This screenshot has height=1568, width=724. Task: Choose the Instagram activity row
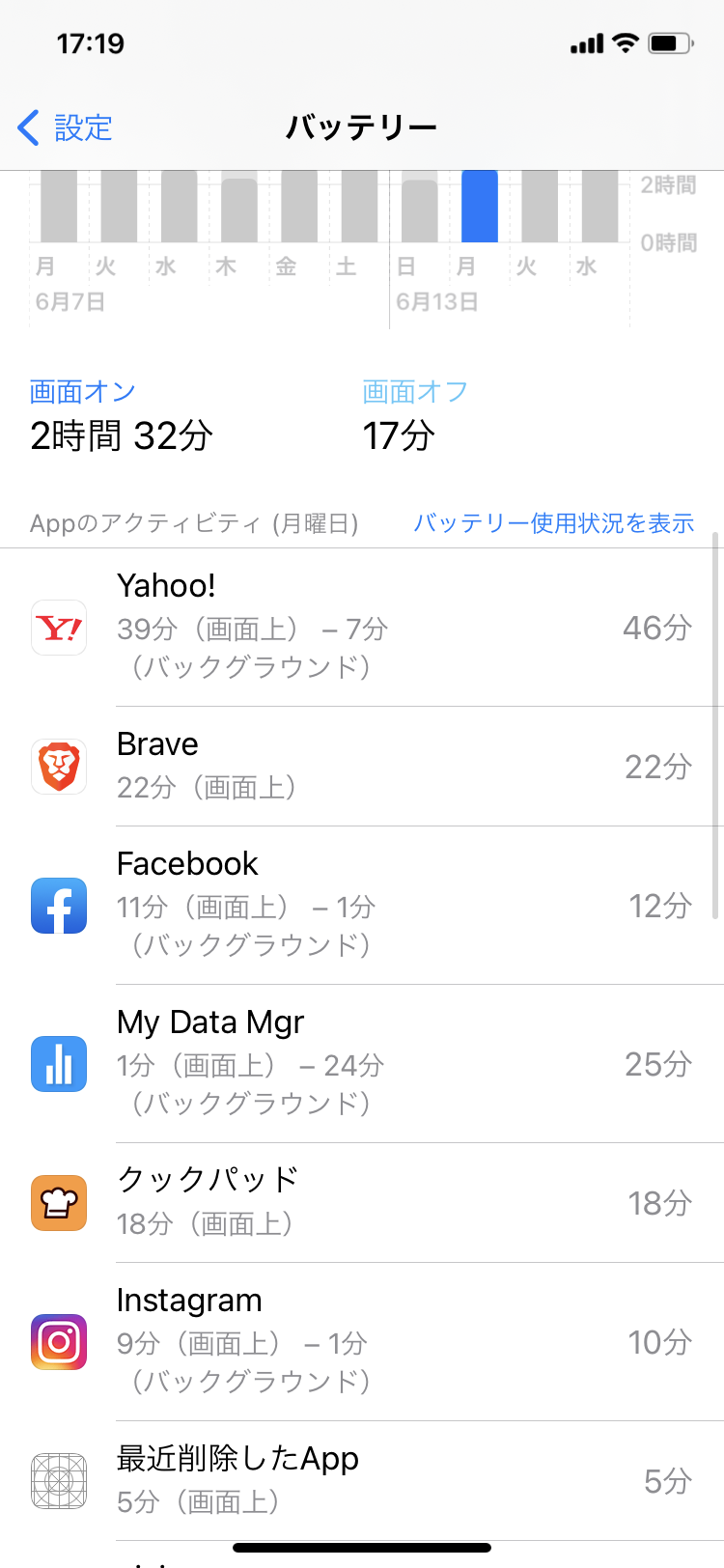pyautogui.click(x=362, y=1342)
